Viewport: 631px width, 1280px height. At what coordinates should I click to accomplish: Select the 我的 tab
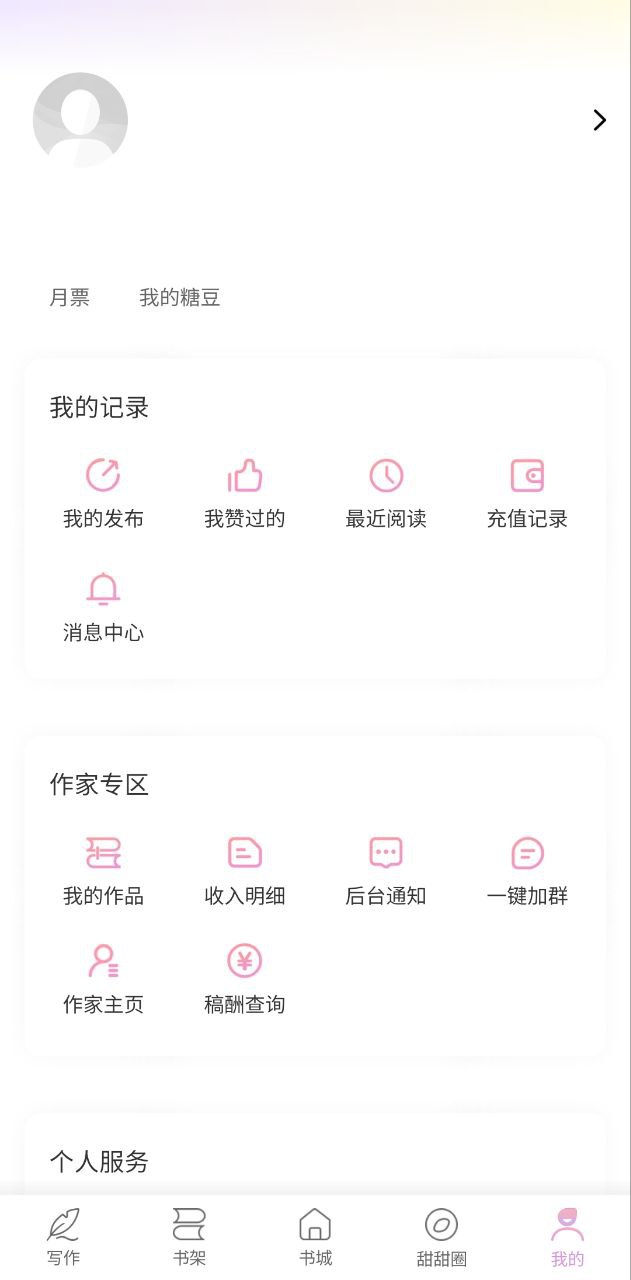pos(567,1237)
